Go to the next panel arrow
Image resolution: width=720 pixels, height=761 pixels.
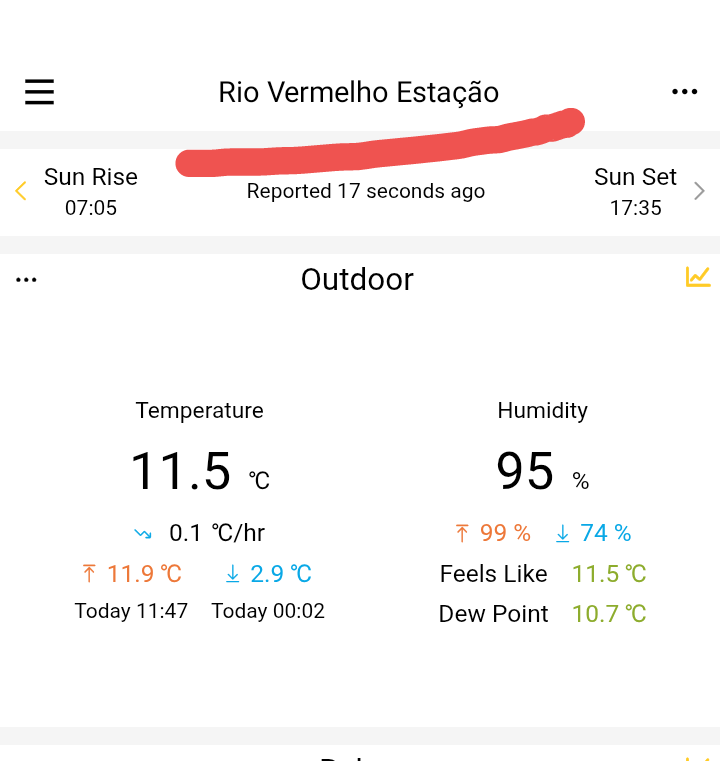pos(699,191)
